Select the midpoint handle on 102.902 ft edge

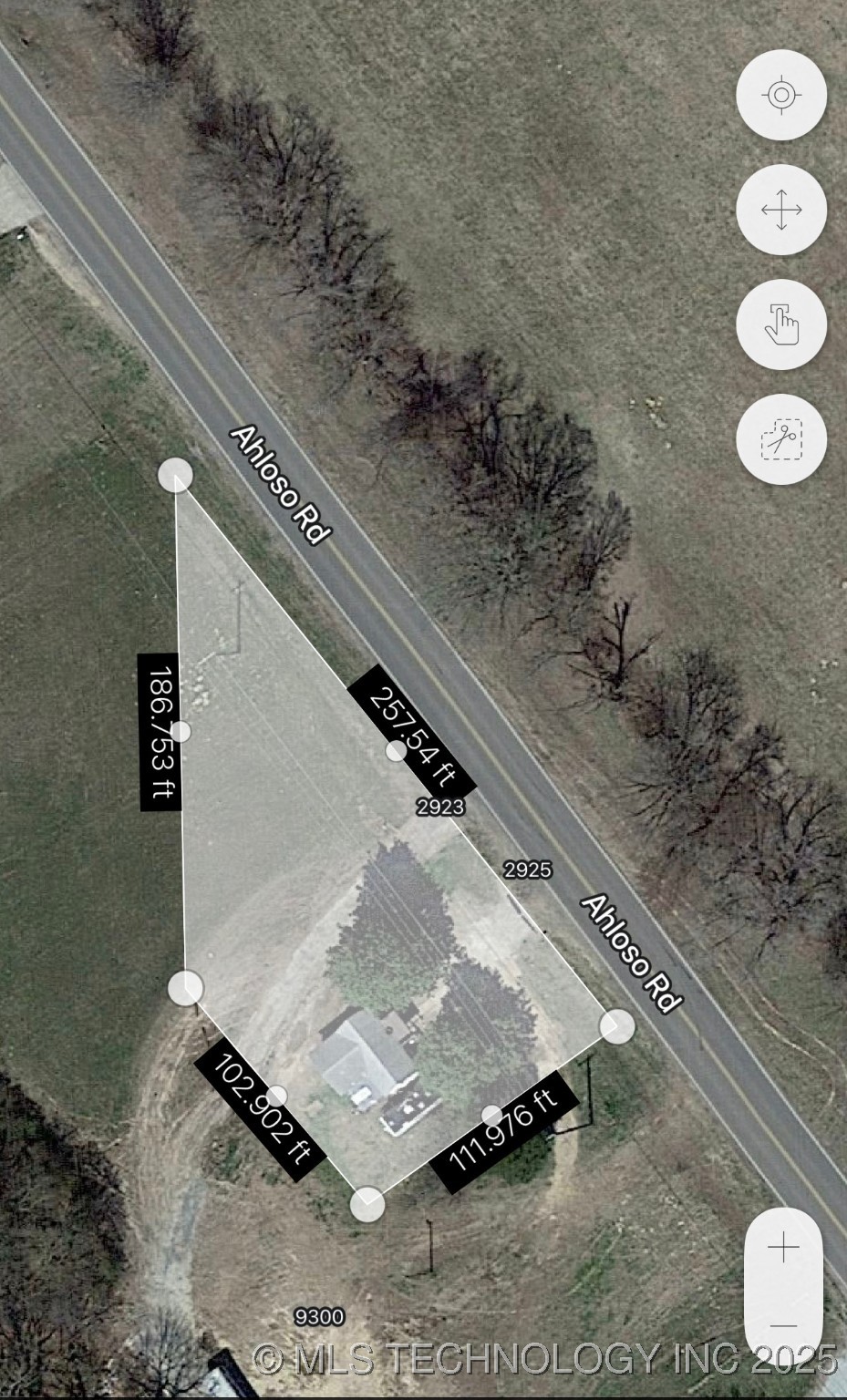276,1096
